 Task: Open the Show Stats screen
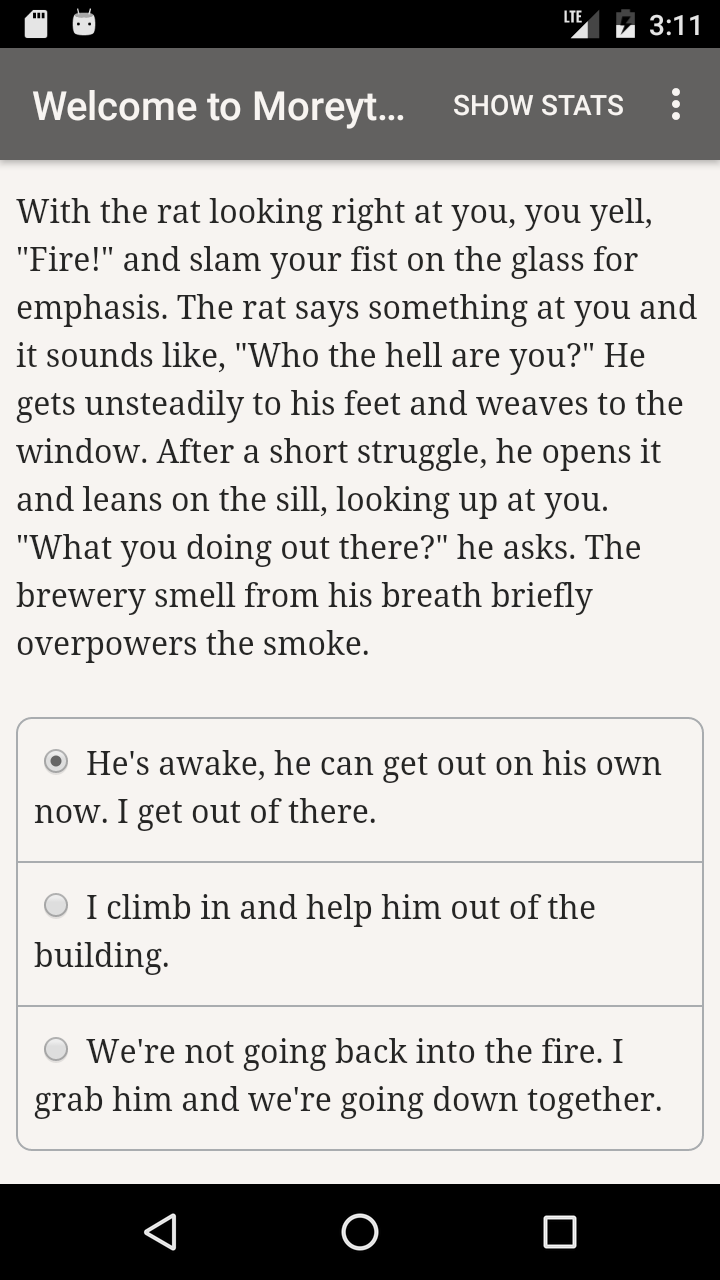[538, 105]
